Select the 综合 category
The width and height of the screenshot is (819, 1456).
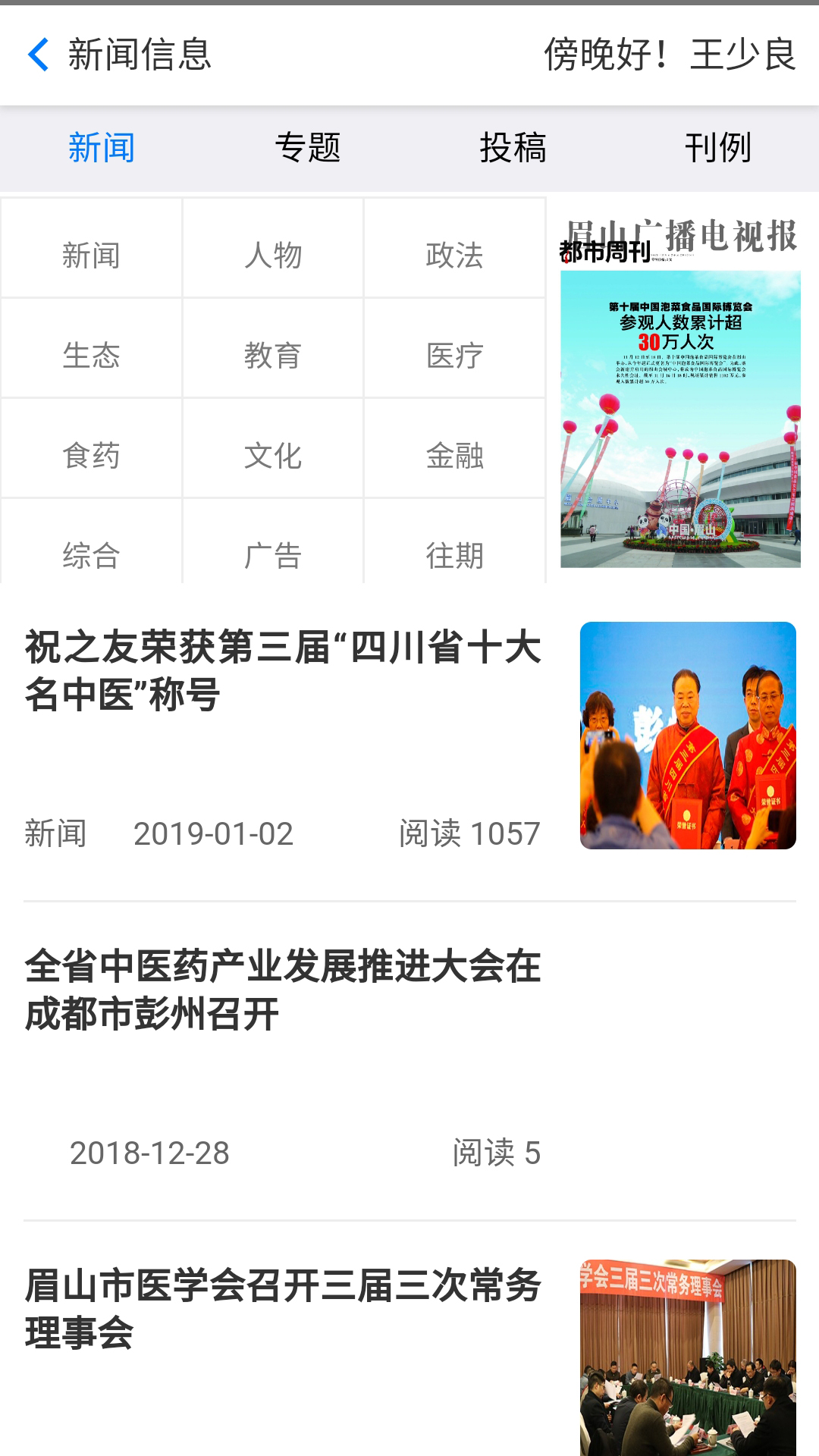[91, 554]
